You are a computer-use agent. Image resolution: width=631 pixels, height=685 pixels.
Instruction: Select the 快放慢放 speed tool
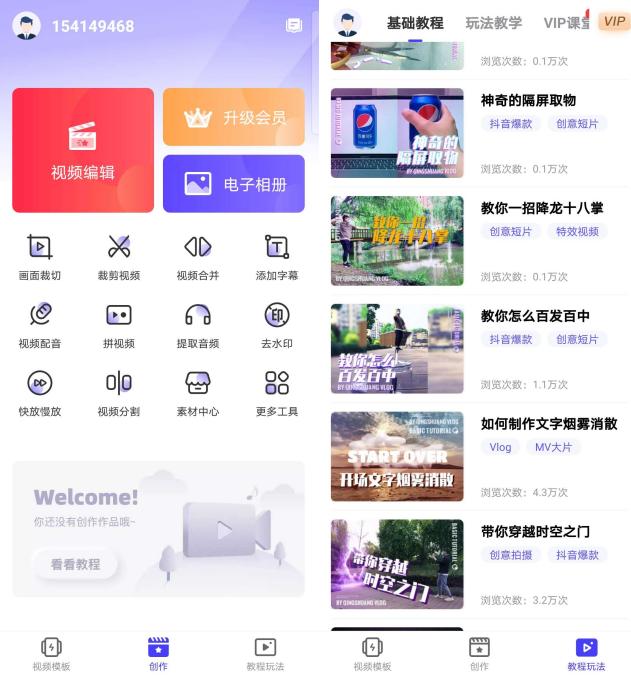click(40, 391)
